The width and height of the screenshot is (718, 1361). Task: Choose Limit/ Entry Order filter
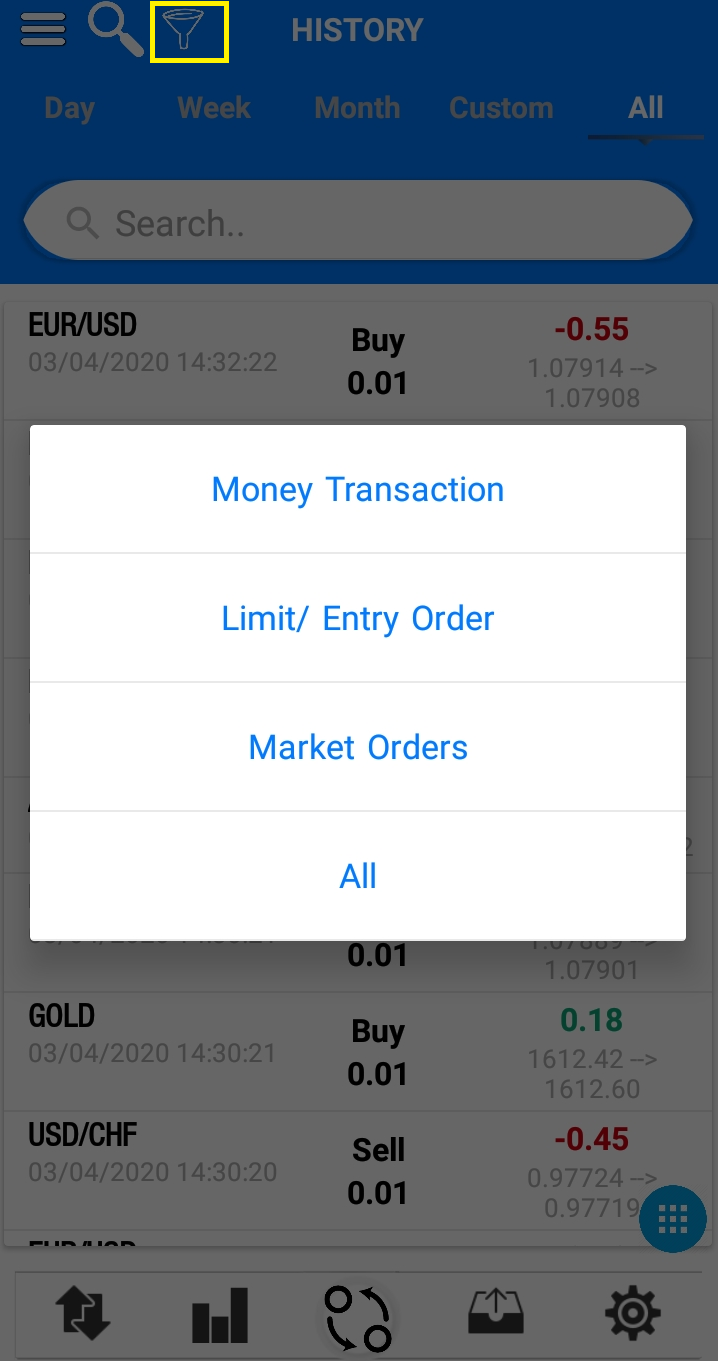pyautogui.click(x=358, y=618)
